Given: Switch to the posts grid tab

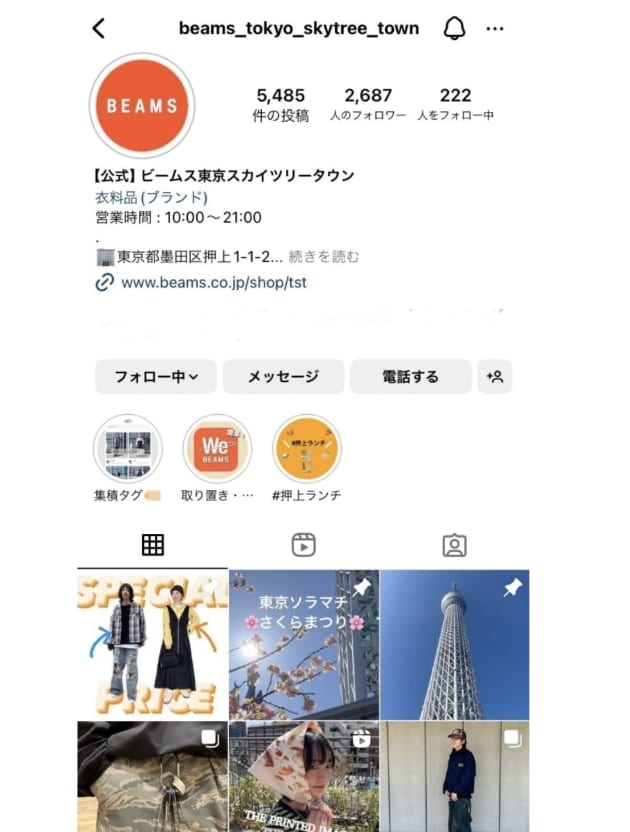Looking at the screenshot, I should click(152, 545).
